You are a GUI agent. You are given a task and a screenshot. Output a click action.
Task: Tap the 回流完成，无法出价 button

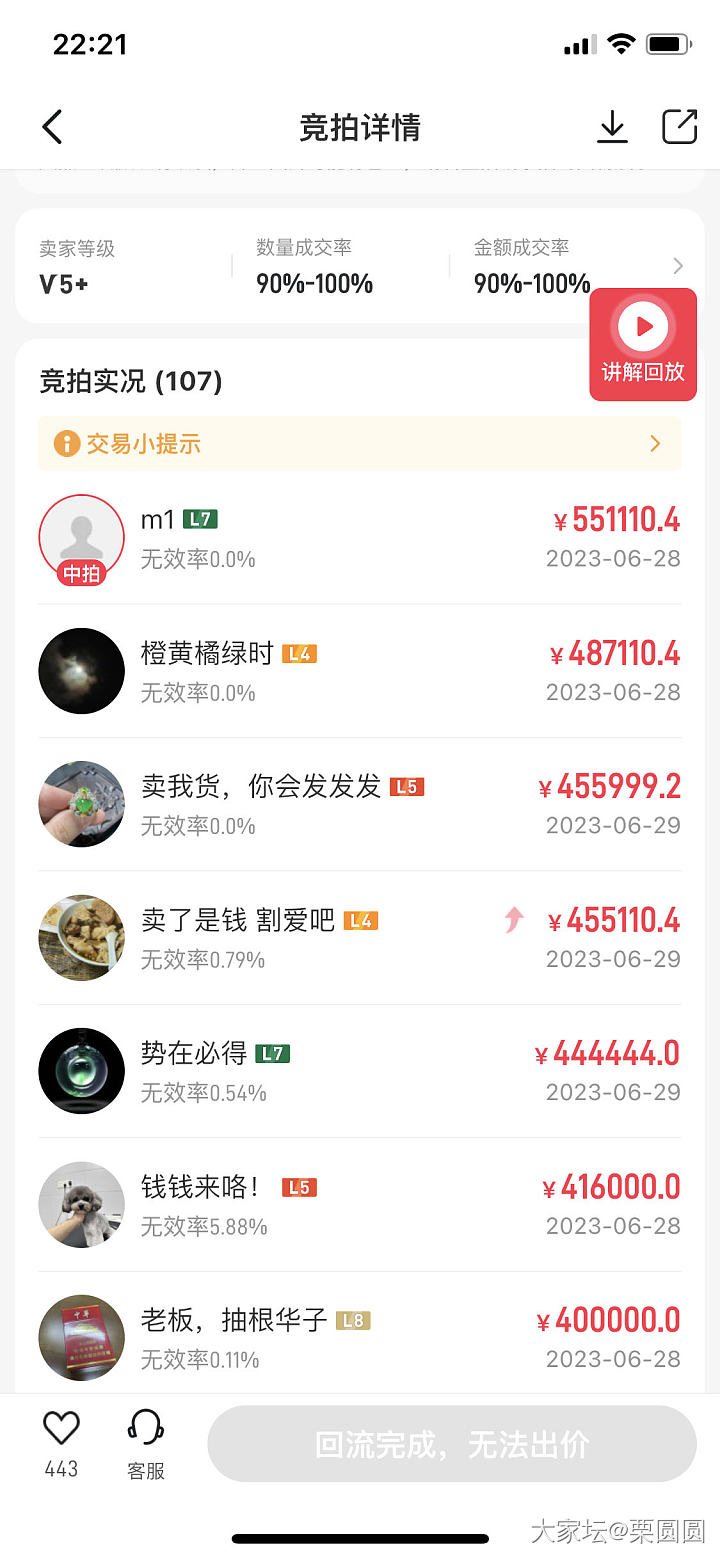[x=452, y=1444]
